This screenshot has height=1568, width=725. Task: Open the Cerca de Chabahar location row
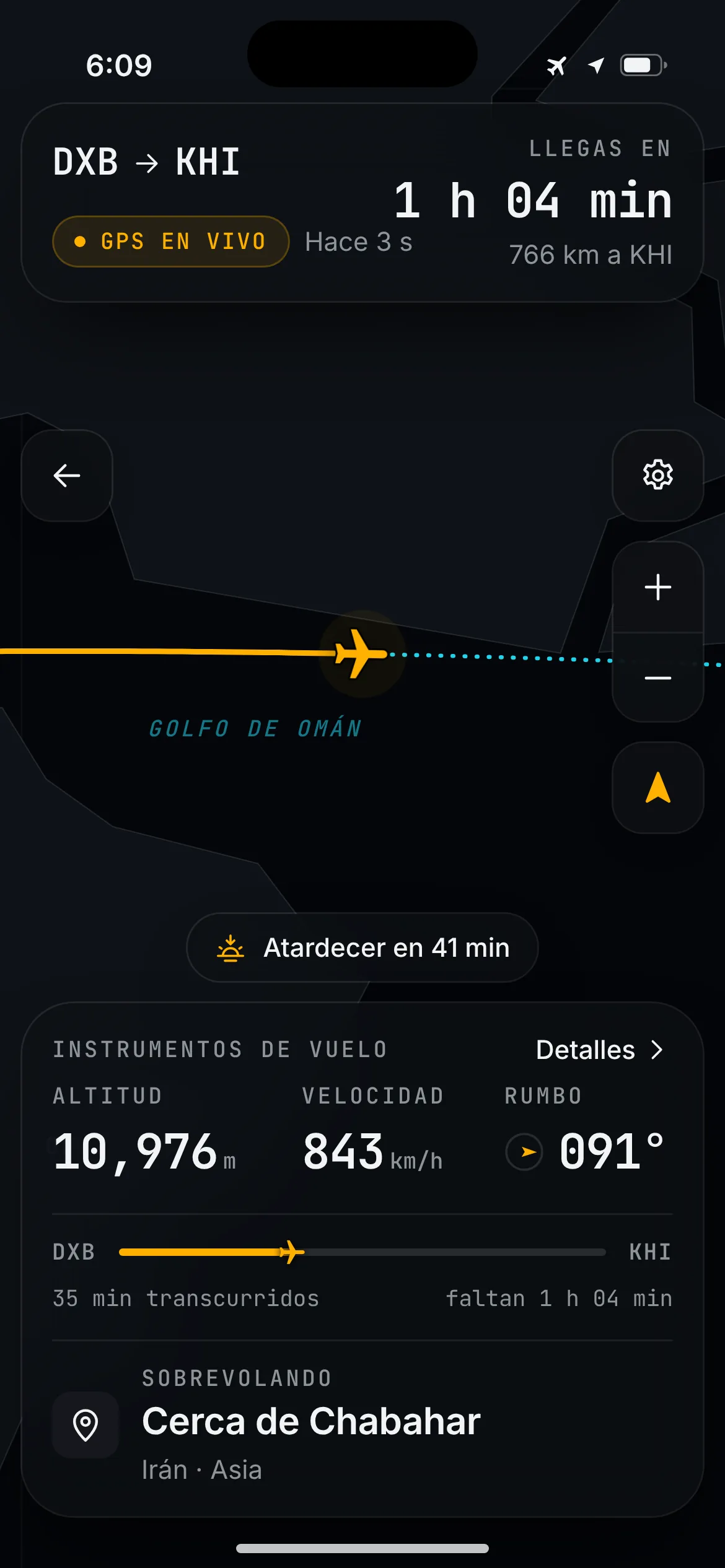tap(362, 1425)
